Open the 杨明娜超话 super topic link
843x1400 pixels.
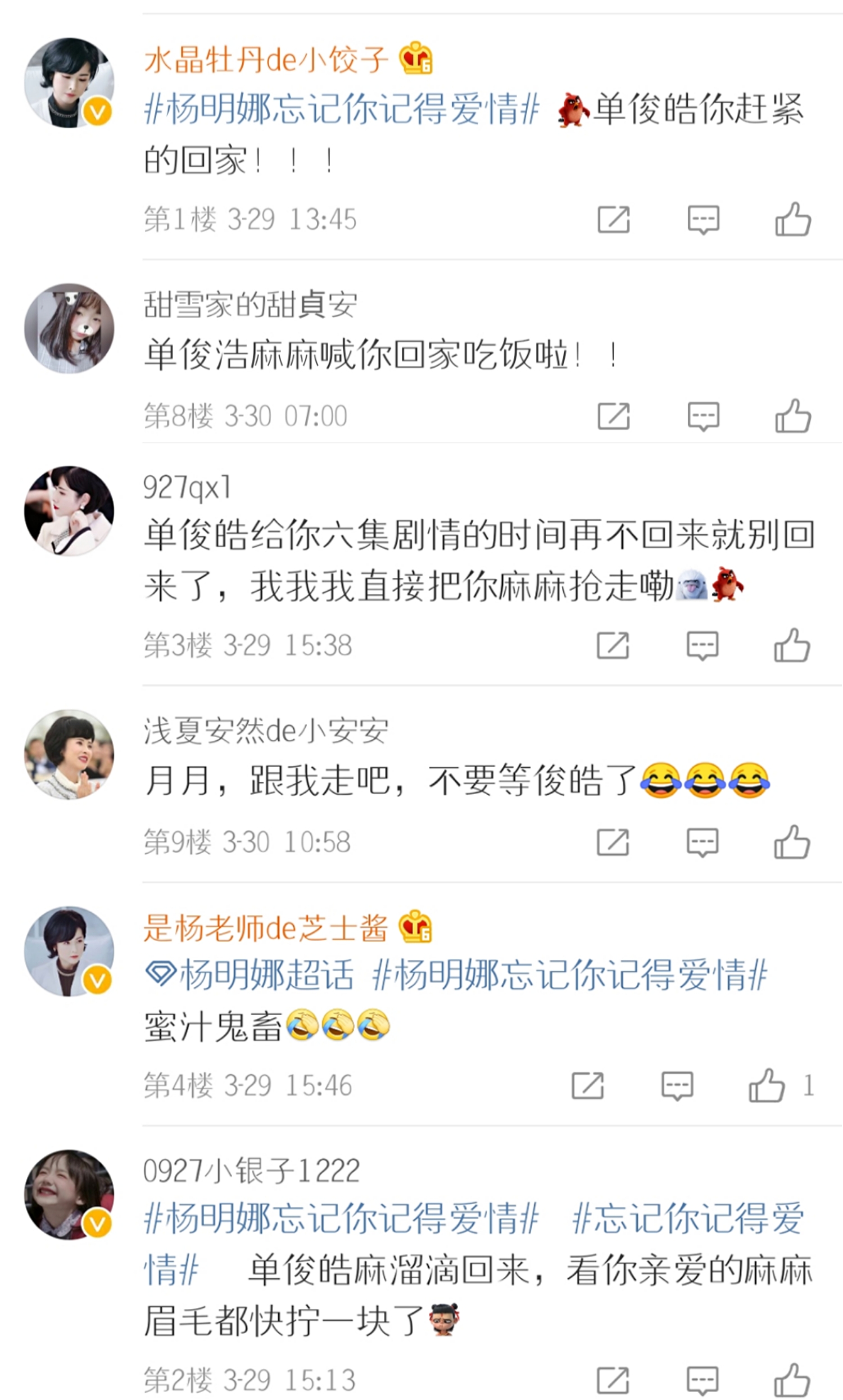(x=250, y=975)
